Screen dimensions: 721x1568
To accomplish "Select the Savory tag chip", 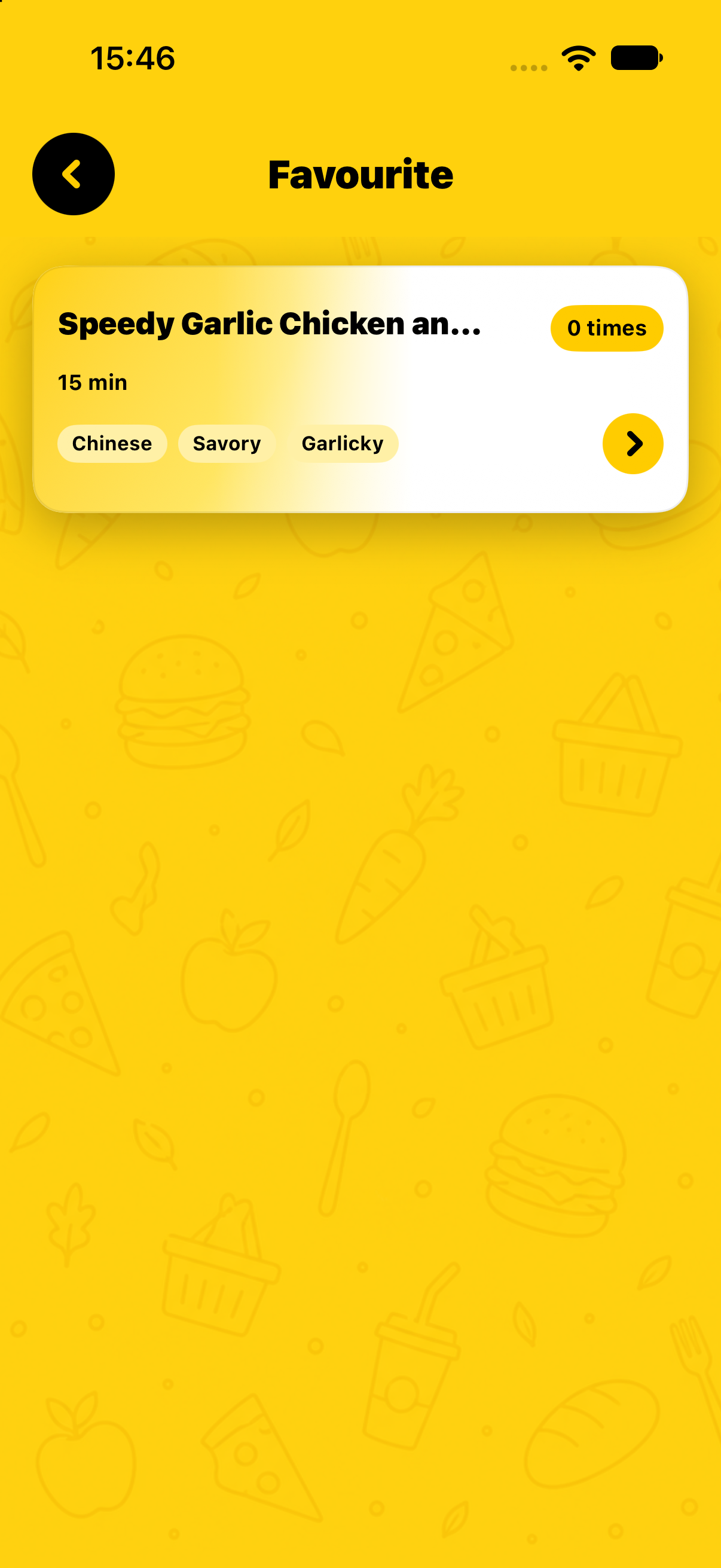I will (x=227, y=444).
